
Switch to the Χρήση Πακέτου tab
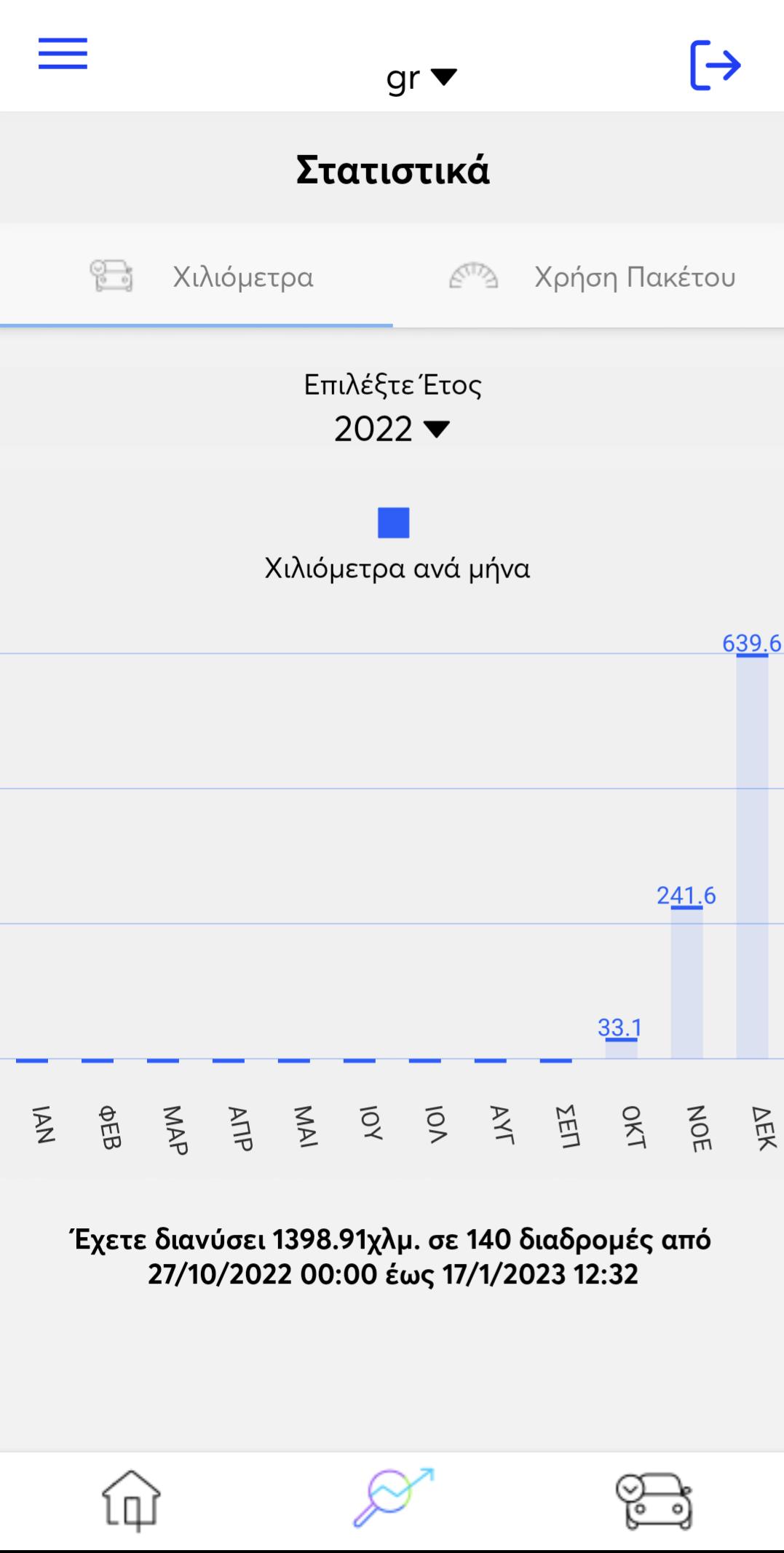point(589,277)
